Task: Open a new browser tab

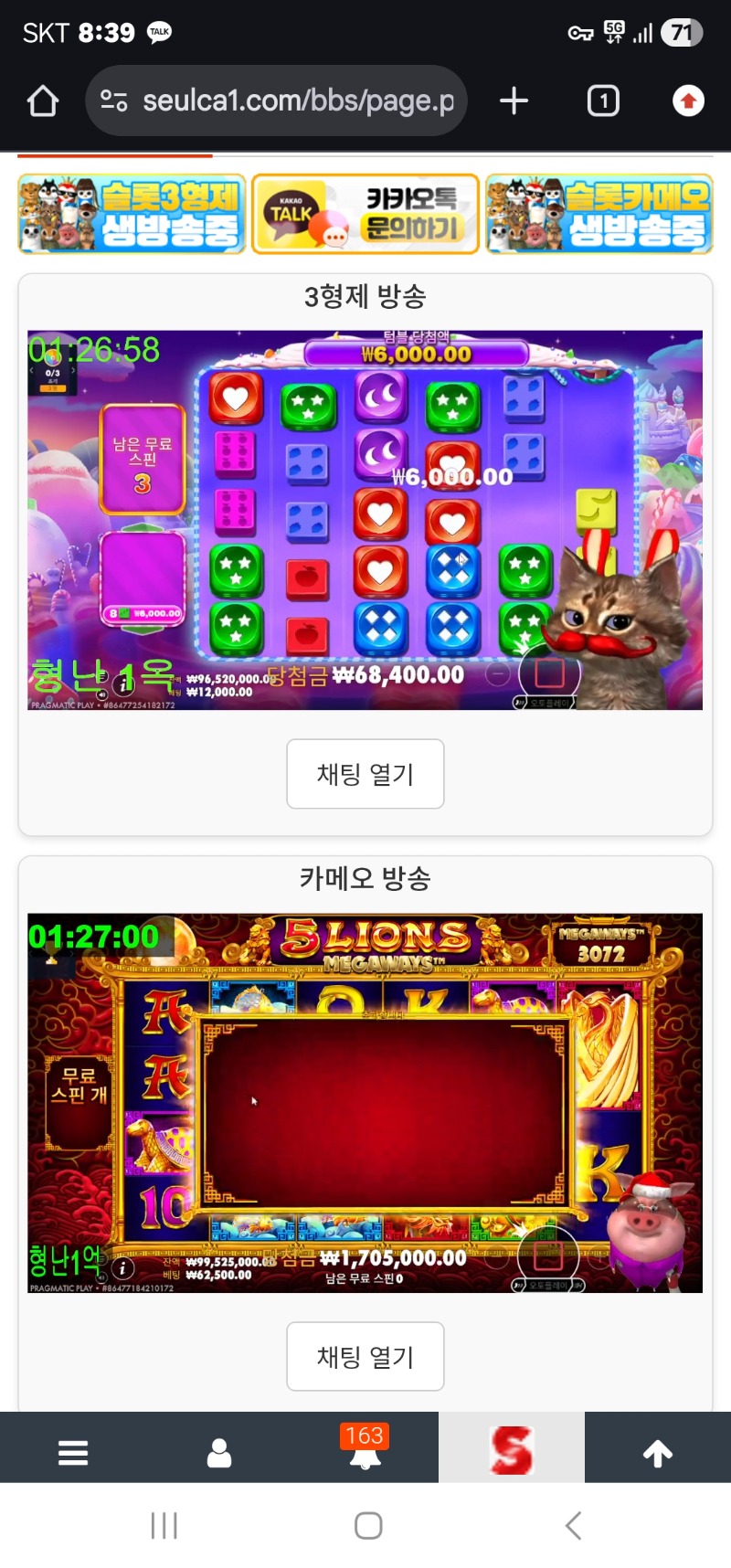Action: (x=514, y=101)
